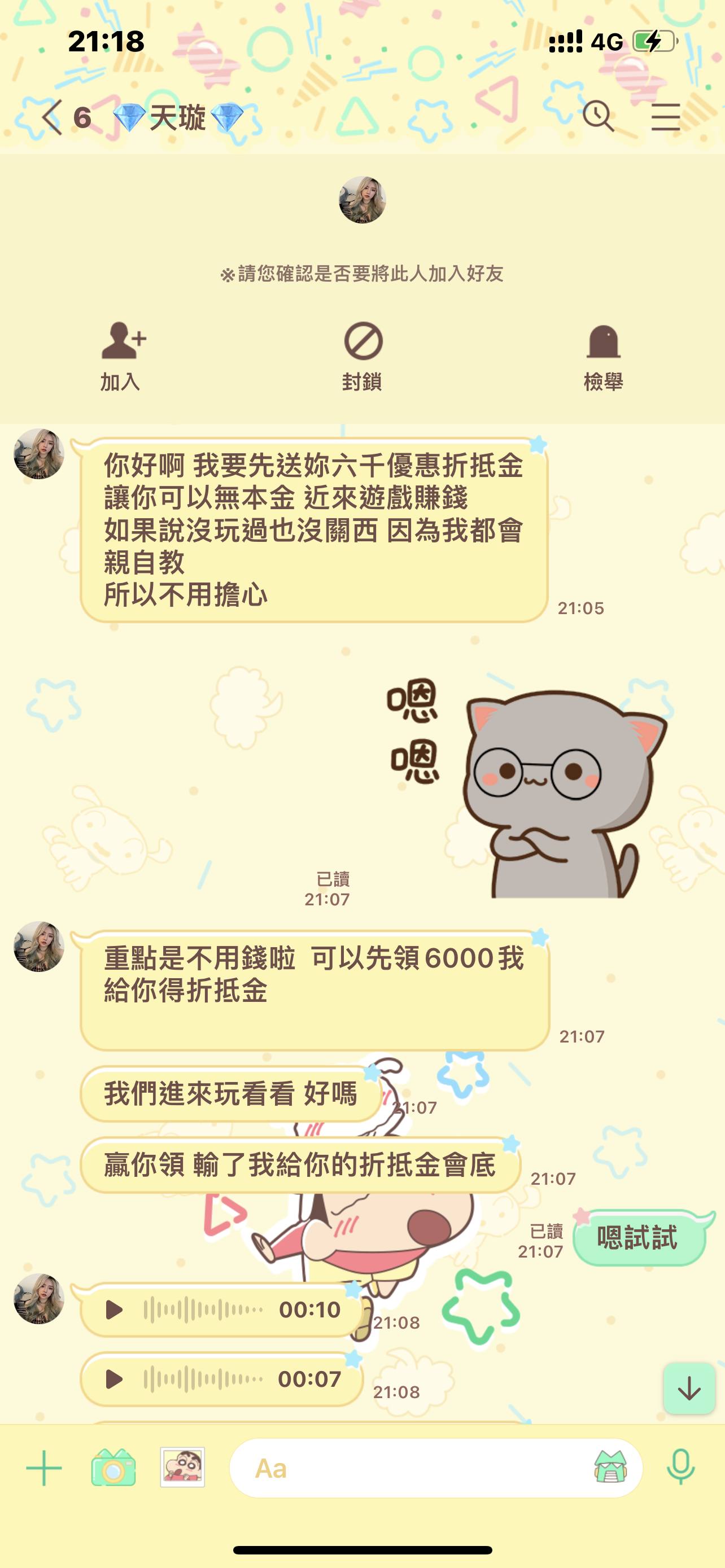This screenshot has width=725, height=1568.
Task: Open the plus attachment menu
Action: 44,1468
